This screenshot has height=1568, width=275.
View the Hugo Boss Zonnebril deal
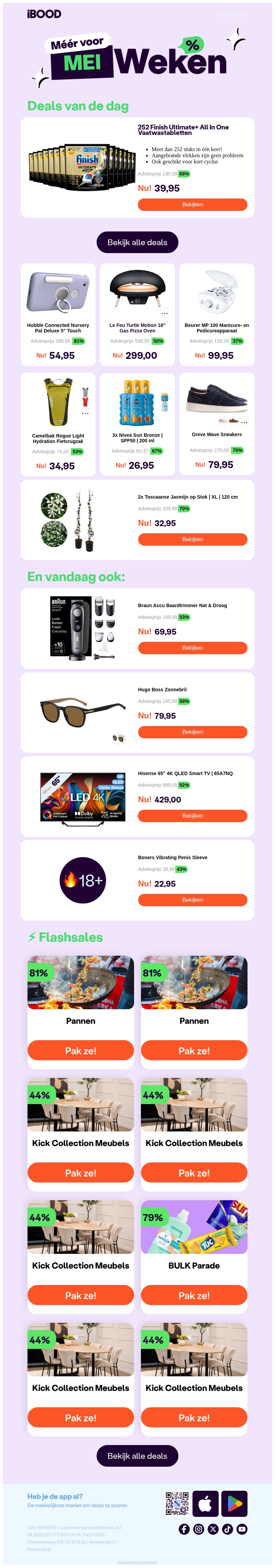click(192, 732)
